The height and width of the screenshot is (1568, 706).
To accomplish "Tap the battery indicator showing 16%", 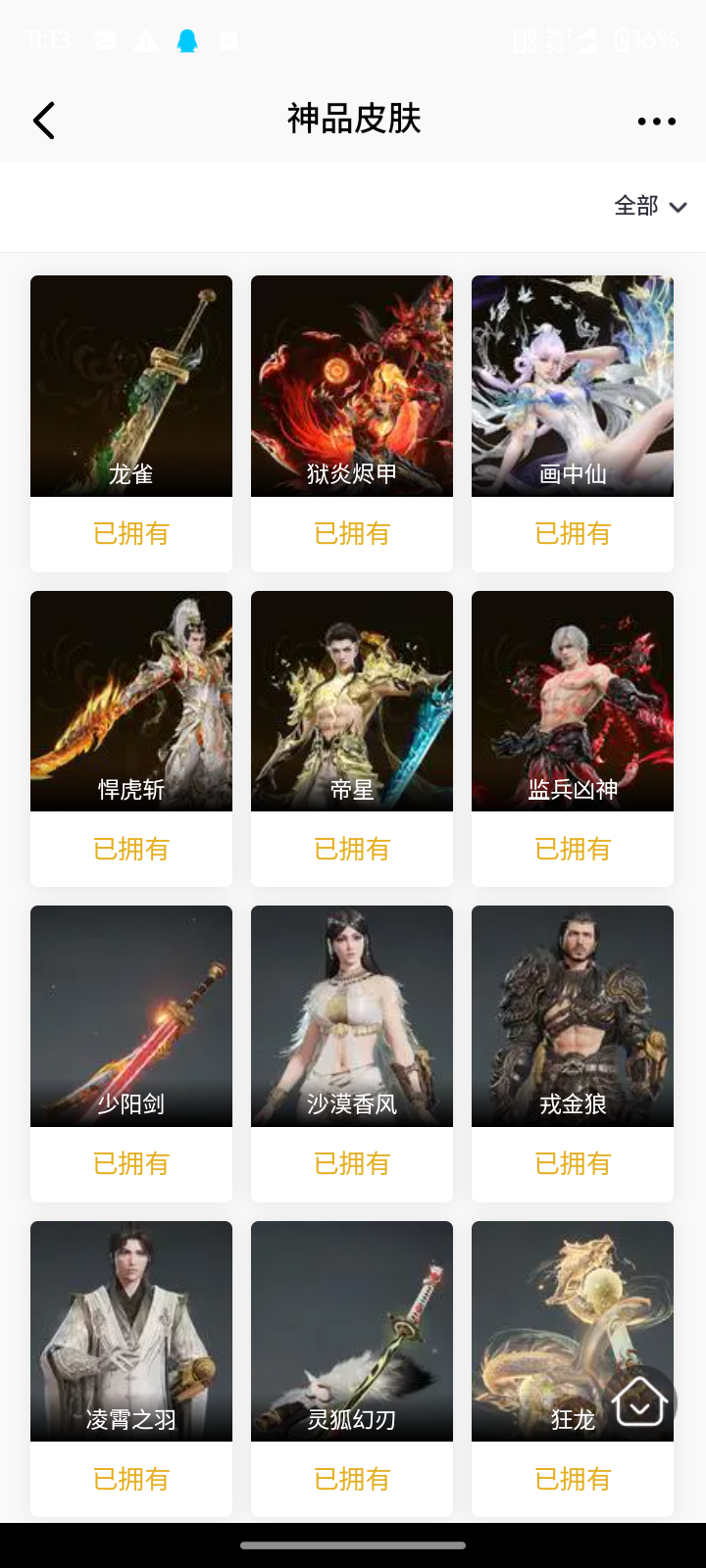I will coord(647,40).
